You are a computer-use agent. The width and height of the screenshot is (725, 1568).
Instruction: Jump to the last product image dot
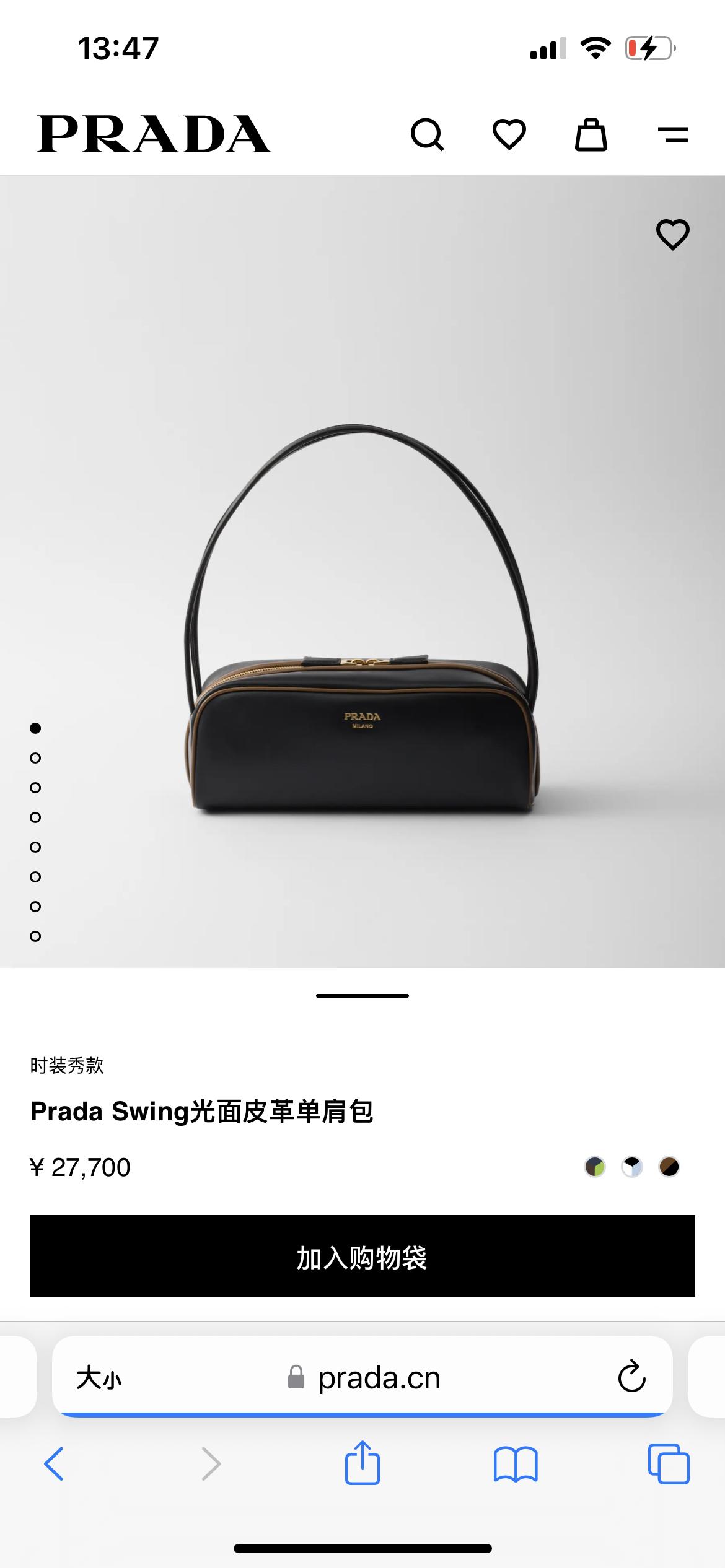tap(35, 936)
